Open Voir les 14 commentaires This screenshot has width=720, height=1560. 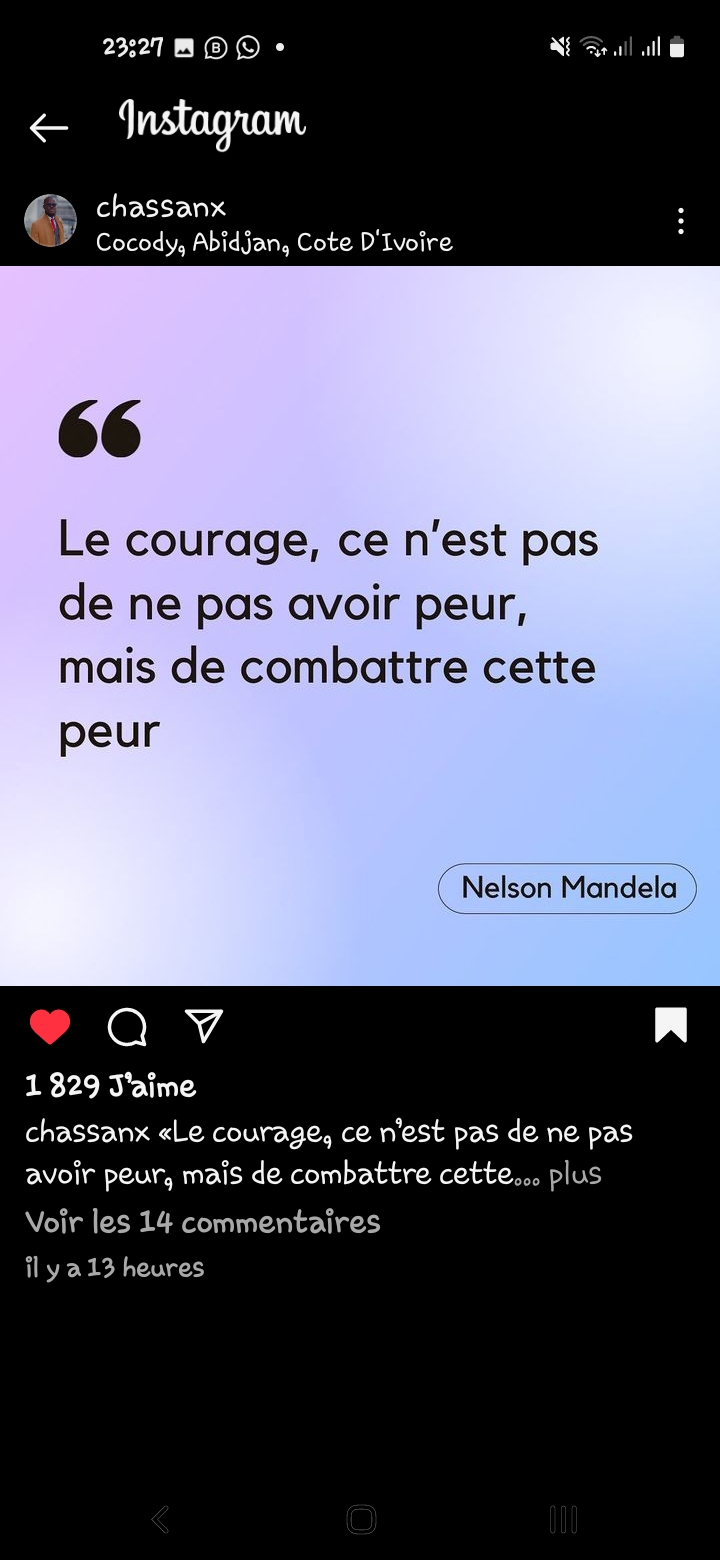(203, 1222)
